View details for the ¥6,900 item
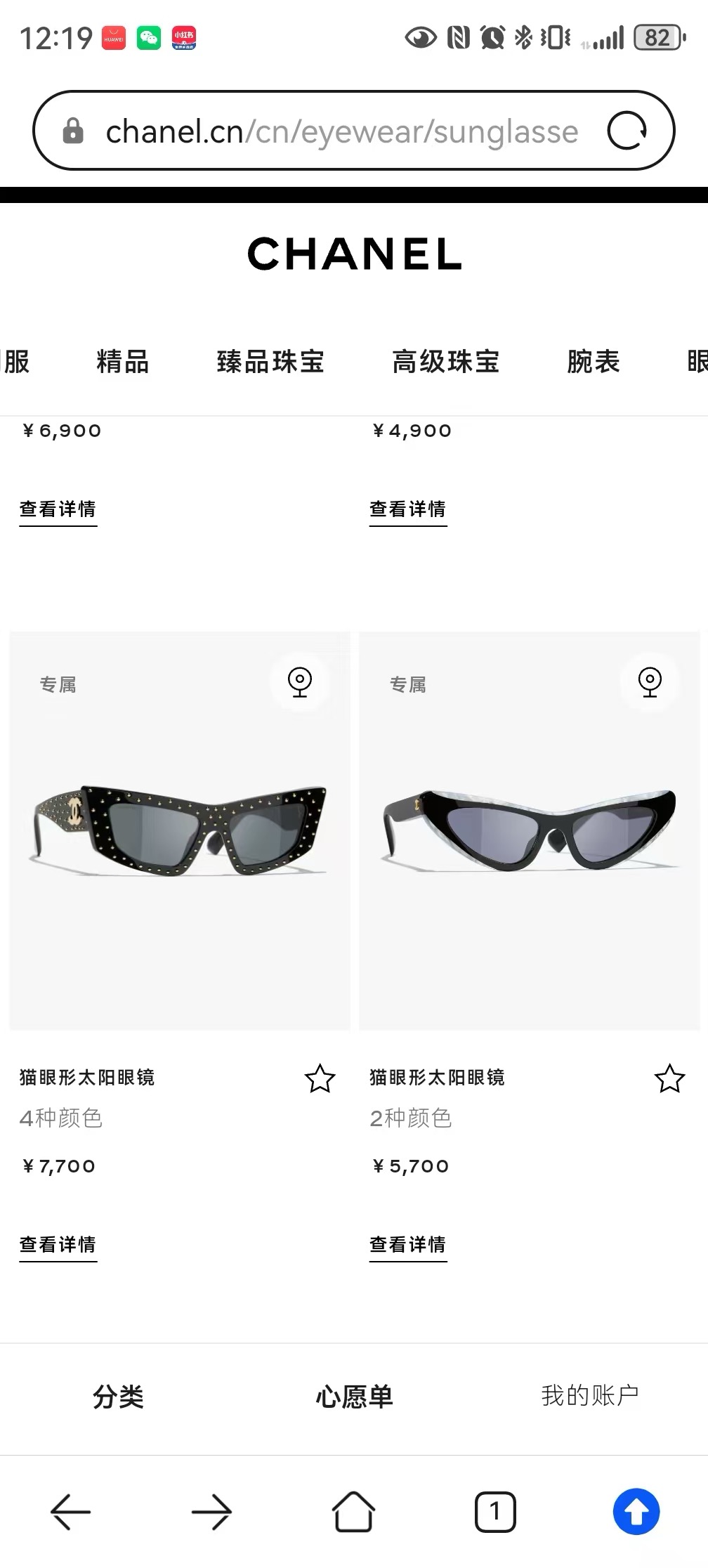The height and width of the screenshot is (1568, 708). click(x=58, y=509)
